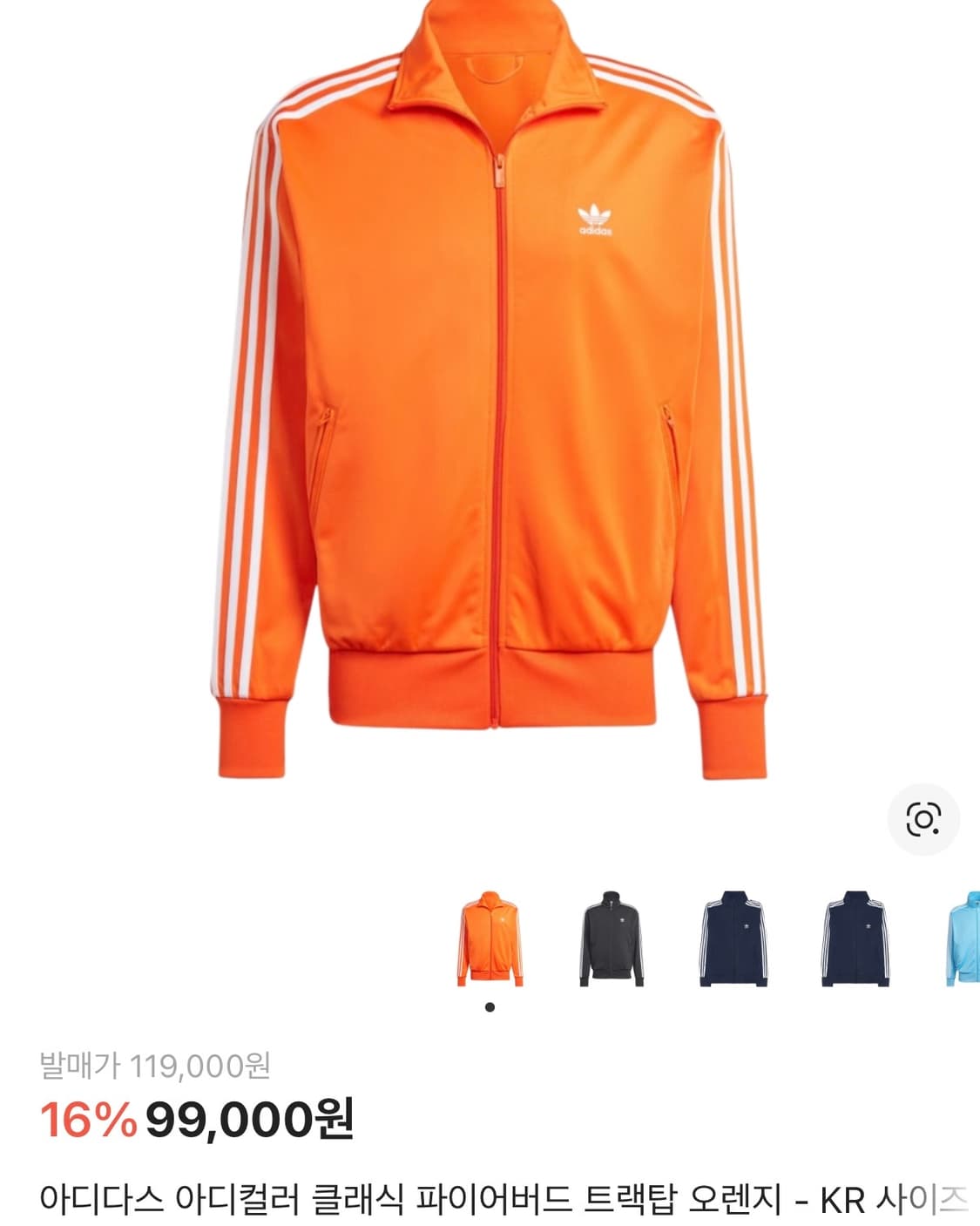Tap the pagination dot under the orange thumbnail

[491, 1007]
